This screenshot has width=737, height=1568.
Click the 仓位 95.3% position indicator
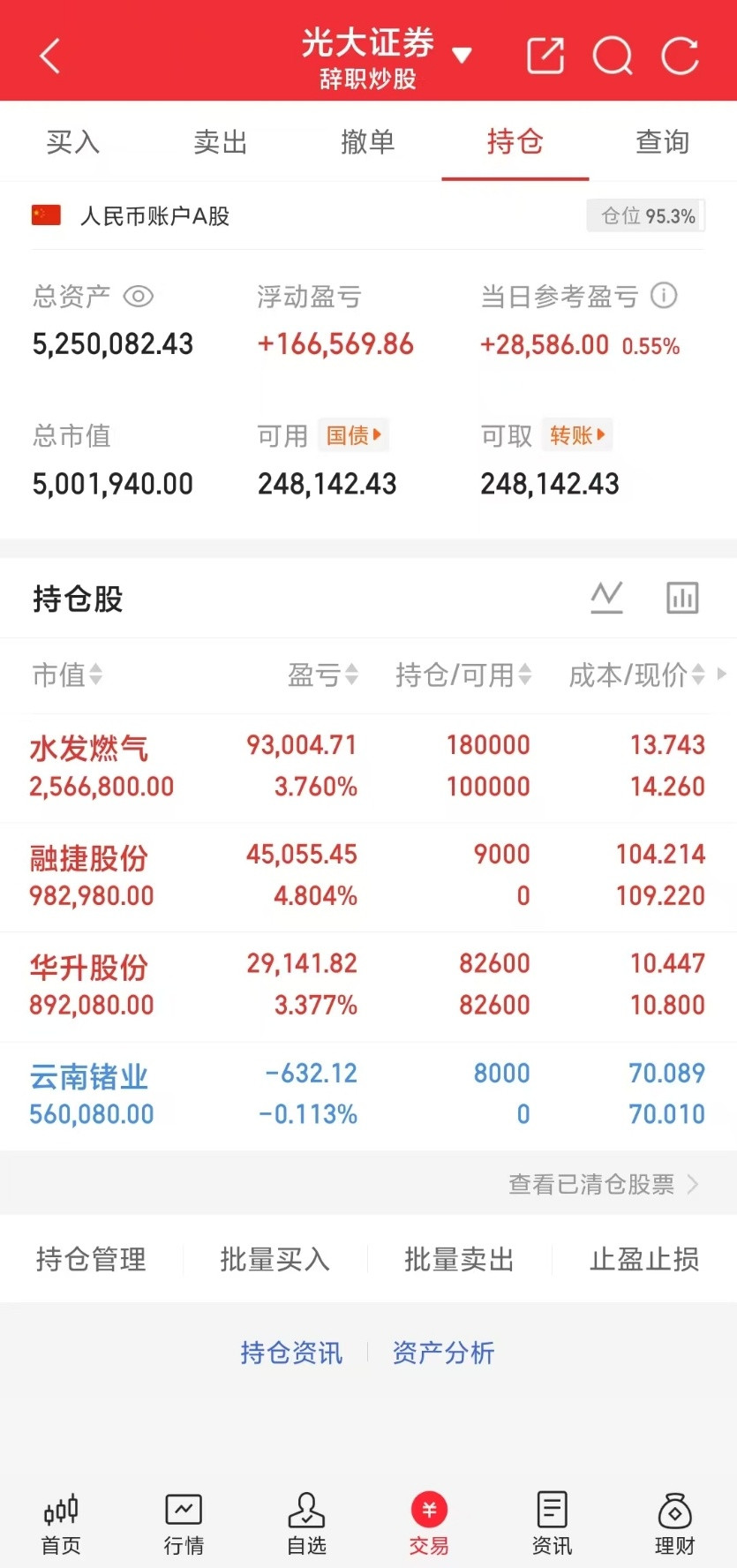tap(645, 215)
